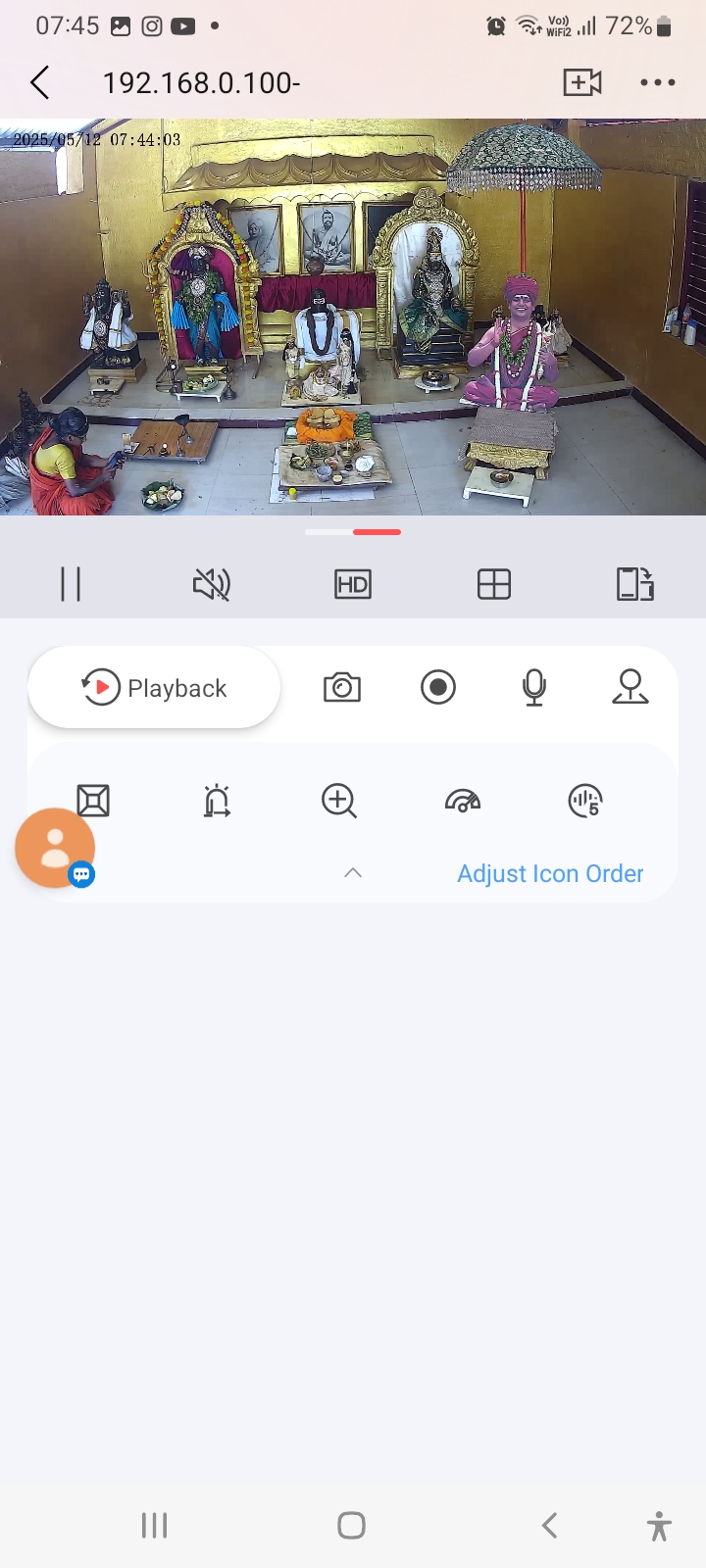
Task: Change the HD video quality
Action: (x=353, y=584)
